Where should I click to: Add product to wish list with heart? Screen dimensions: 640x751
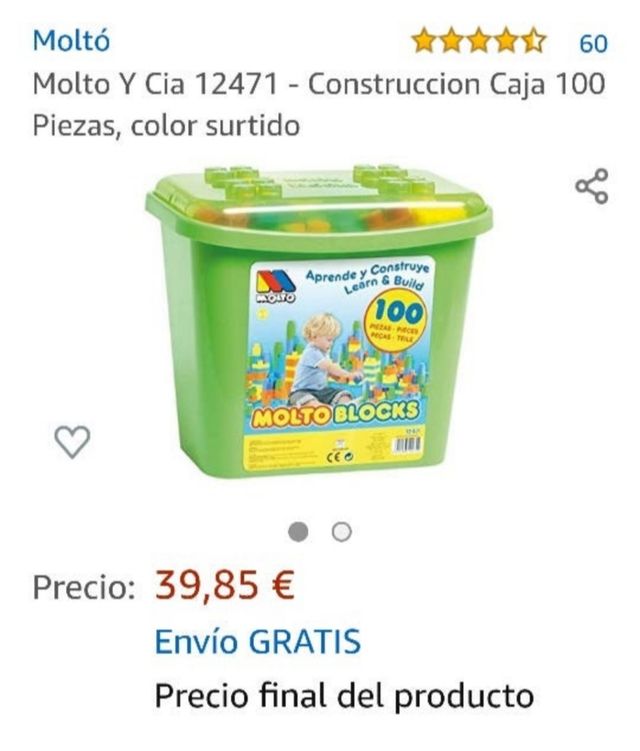71,441
